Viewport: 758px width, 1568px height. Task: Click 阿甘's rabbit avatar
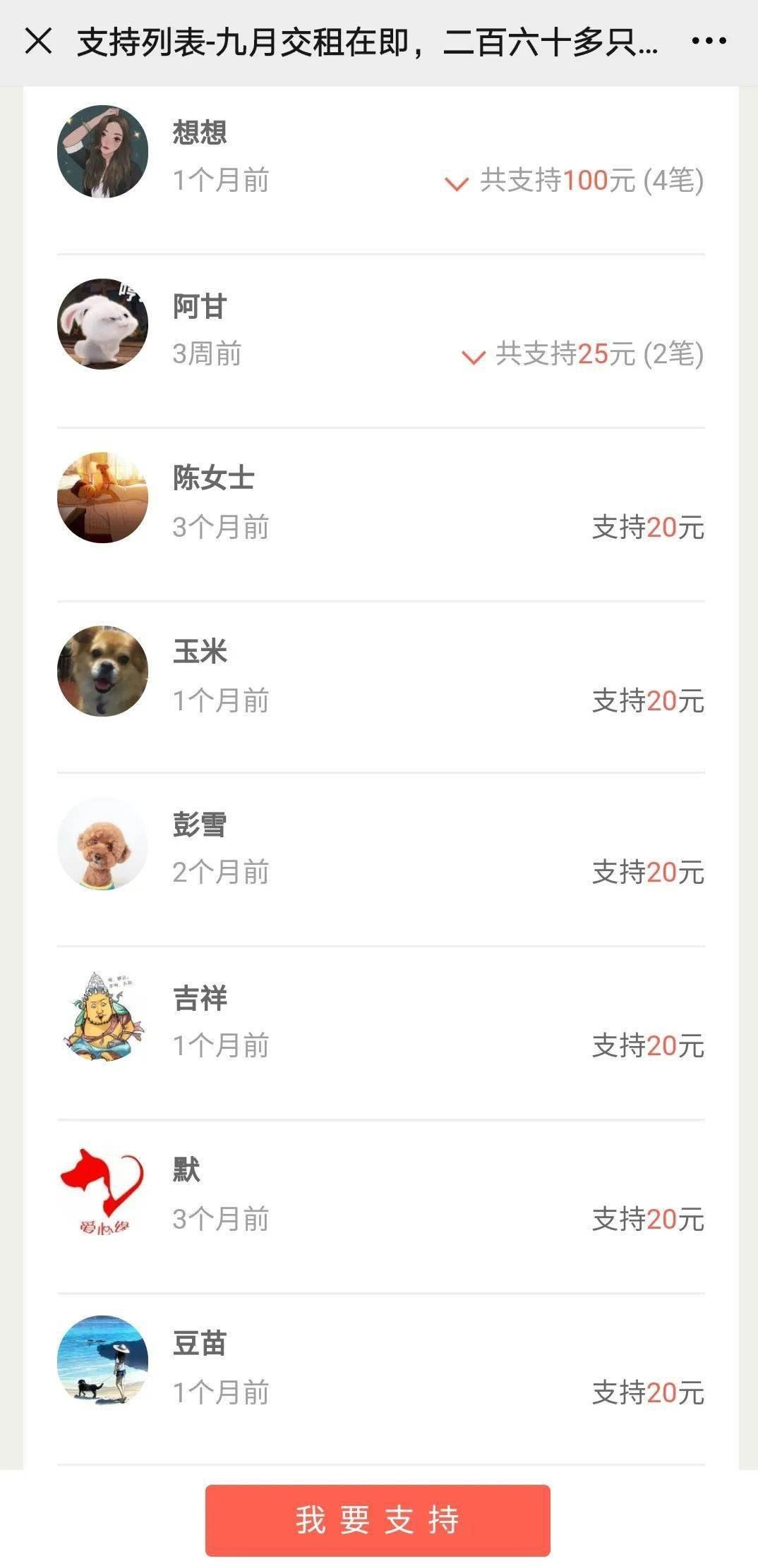102,323
